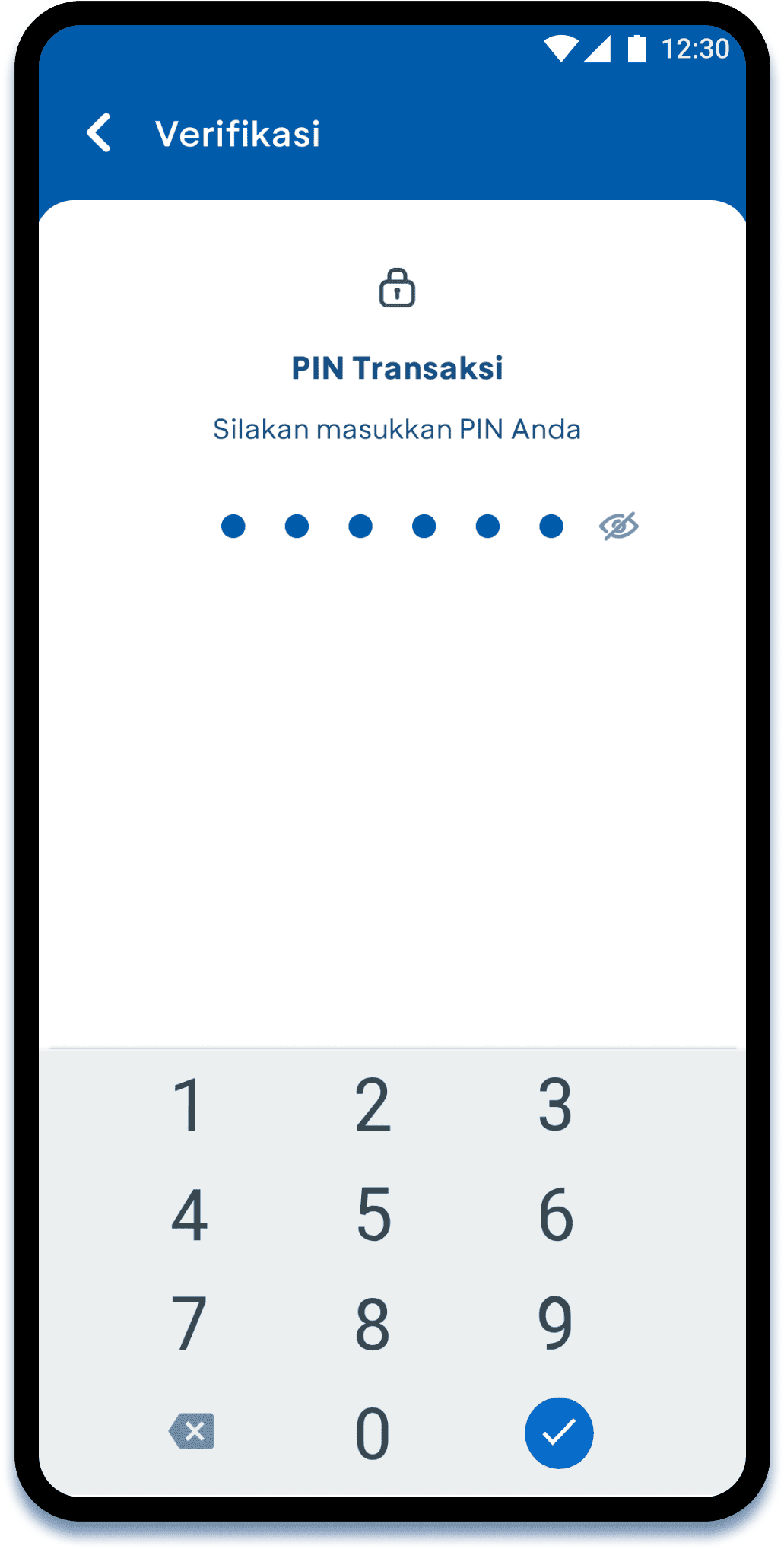Enter digit 4 on keypad
The width and height of the screenshot is (784, 1549).
pyautogui.click(x=189, y=1215)
